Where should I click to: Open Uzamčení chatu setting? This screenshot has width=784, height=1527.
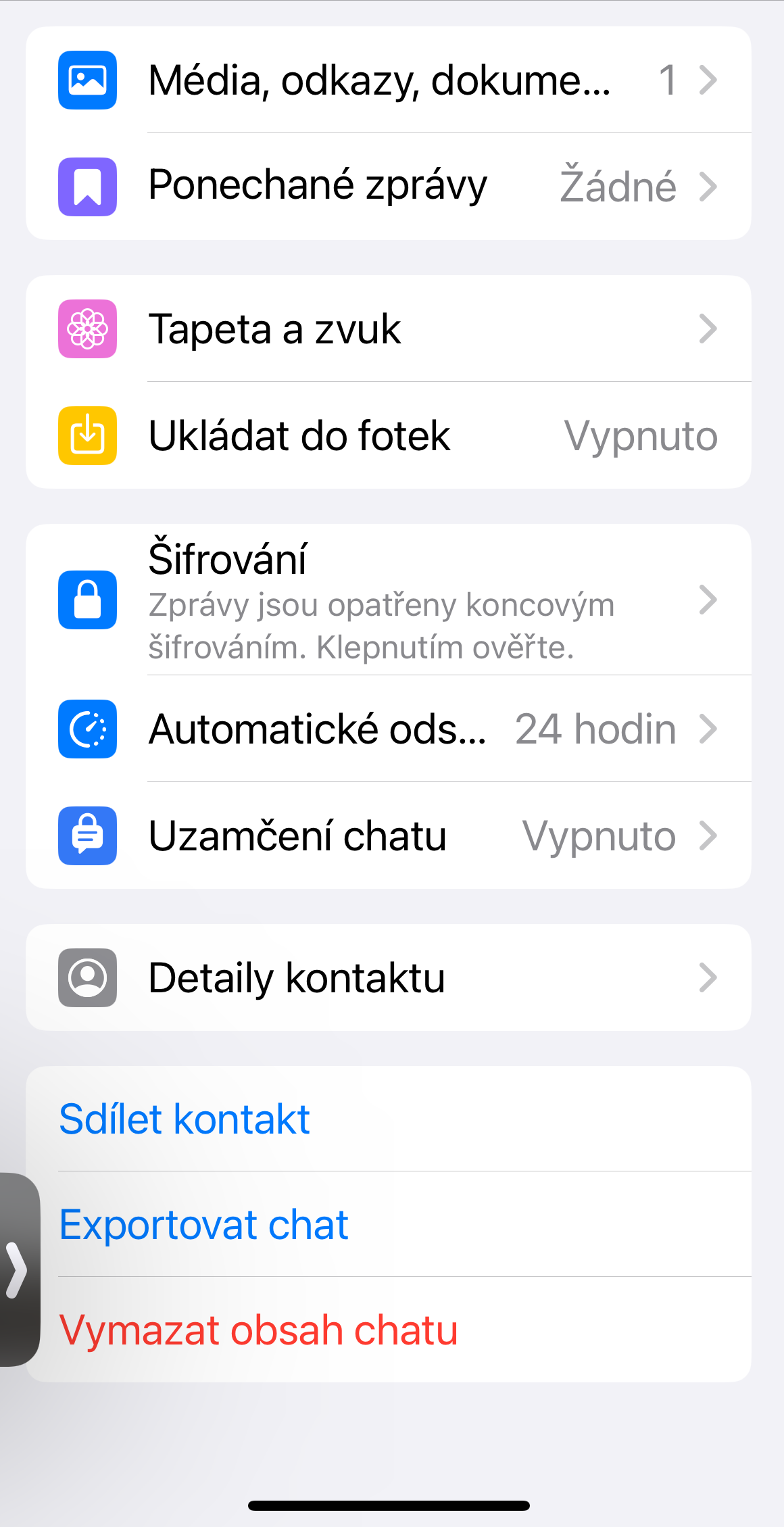click(x=389, y=836)
